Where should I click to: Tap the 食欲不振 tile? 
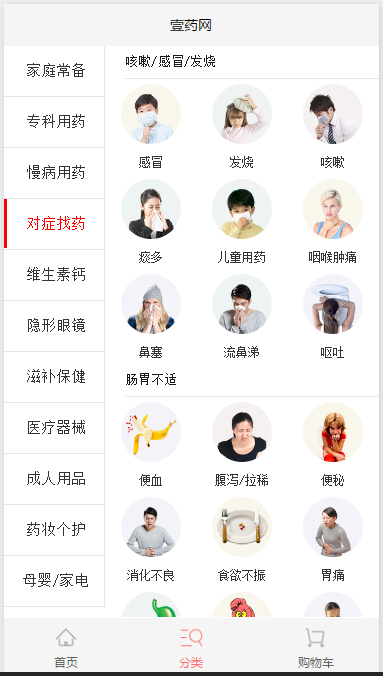click(242, 540)
